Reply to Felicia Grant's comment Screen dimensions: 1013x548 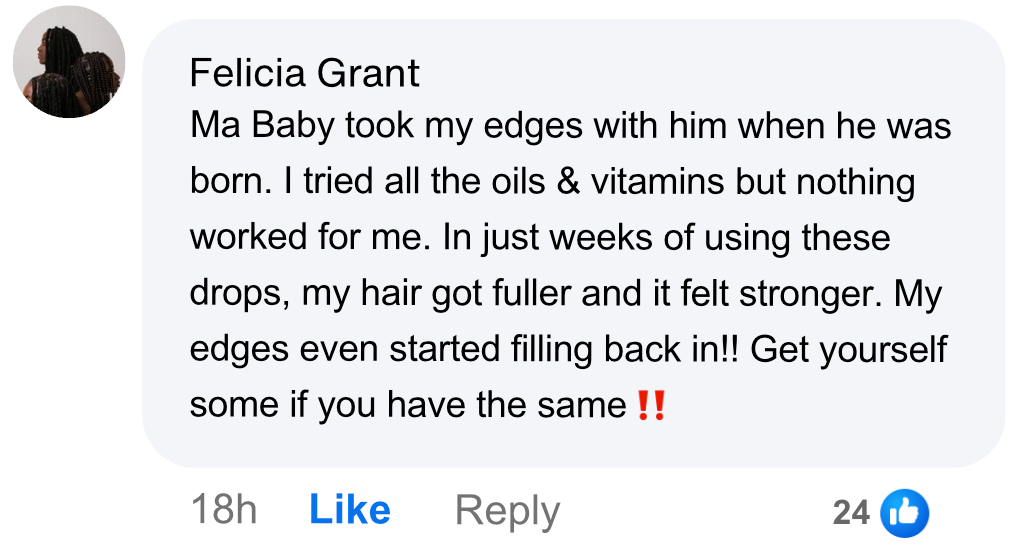click(507, 511)
